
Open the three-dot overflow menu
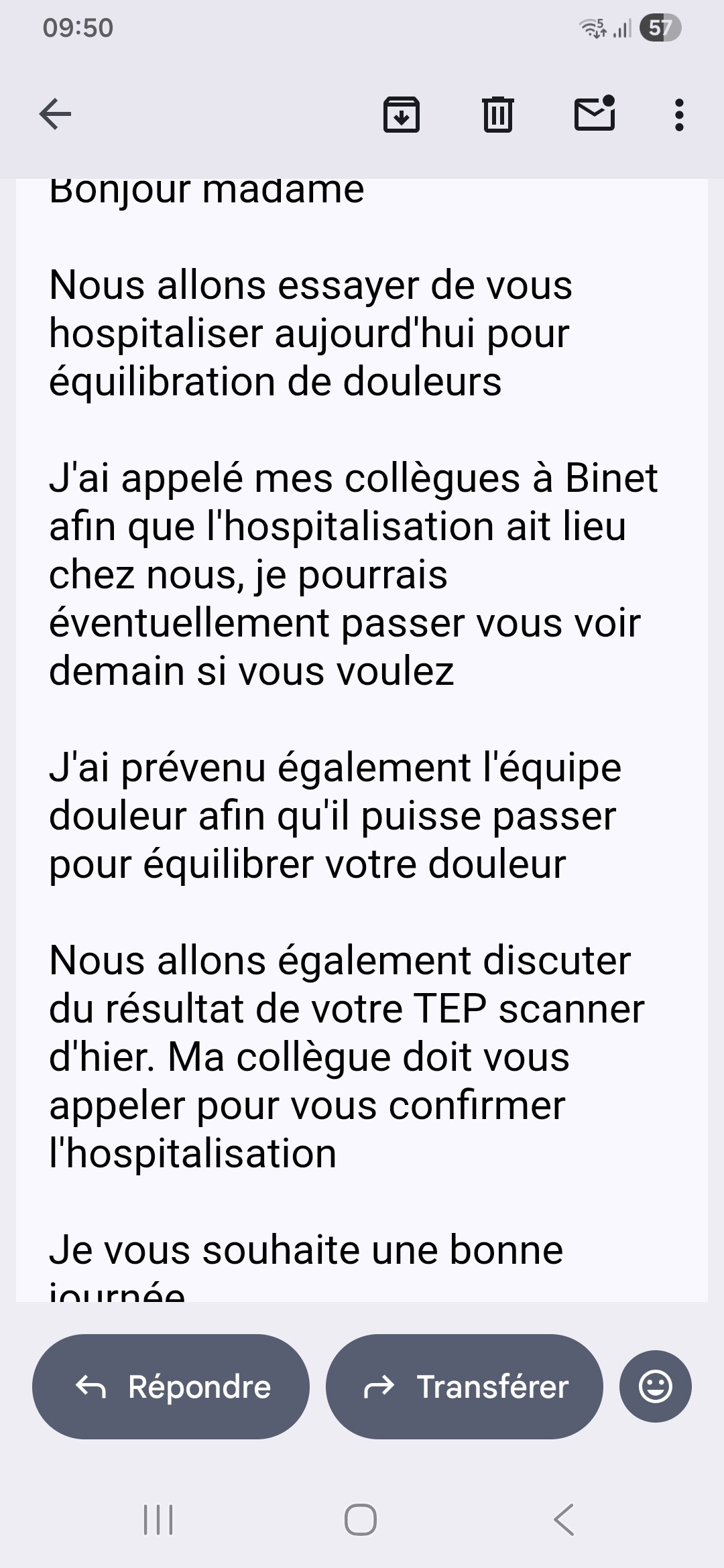(679, 115)
